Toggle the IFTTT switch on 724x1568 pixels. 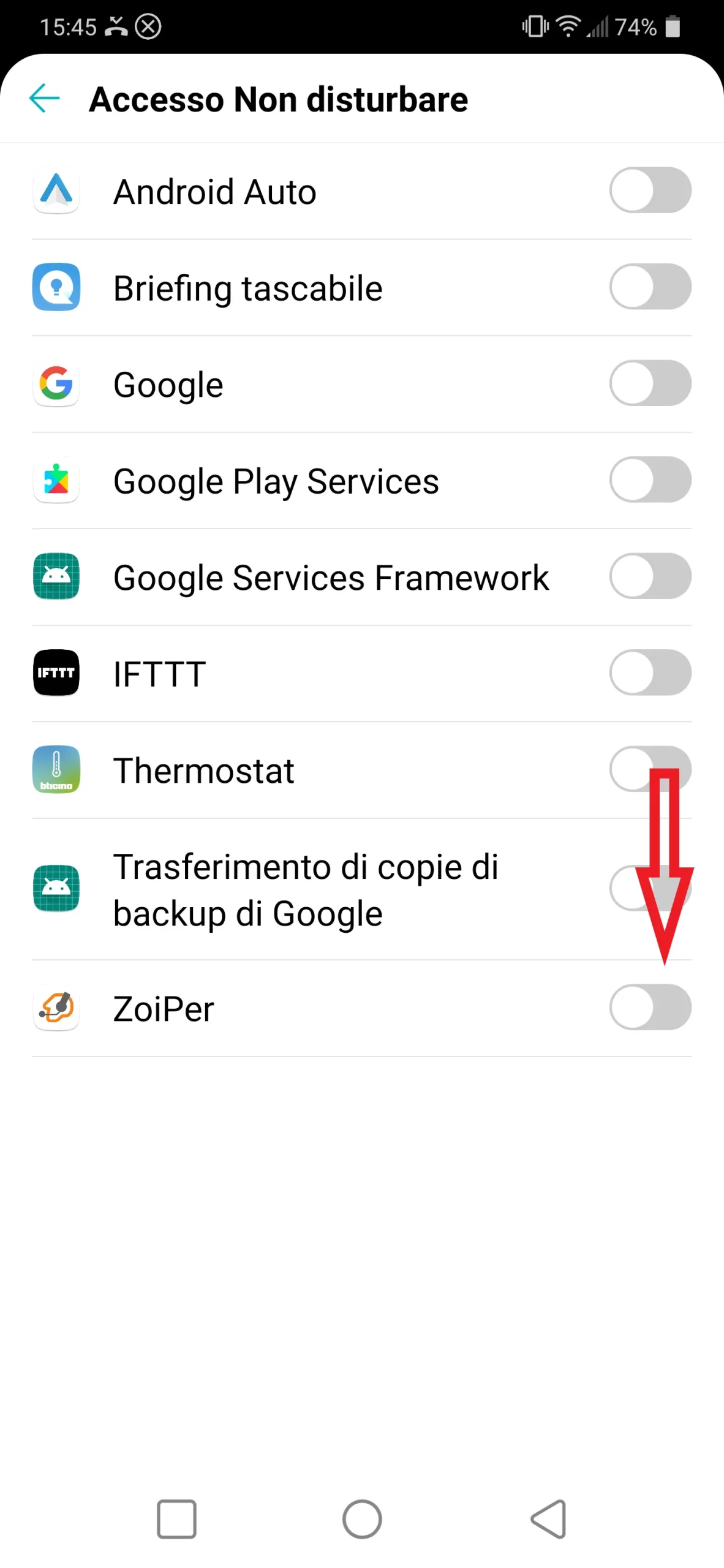[x=649, y=673]
